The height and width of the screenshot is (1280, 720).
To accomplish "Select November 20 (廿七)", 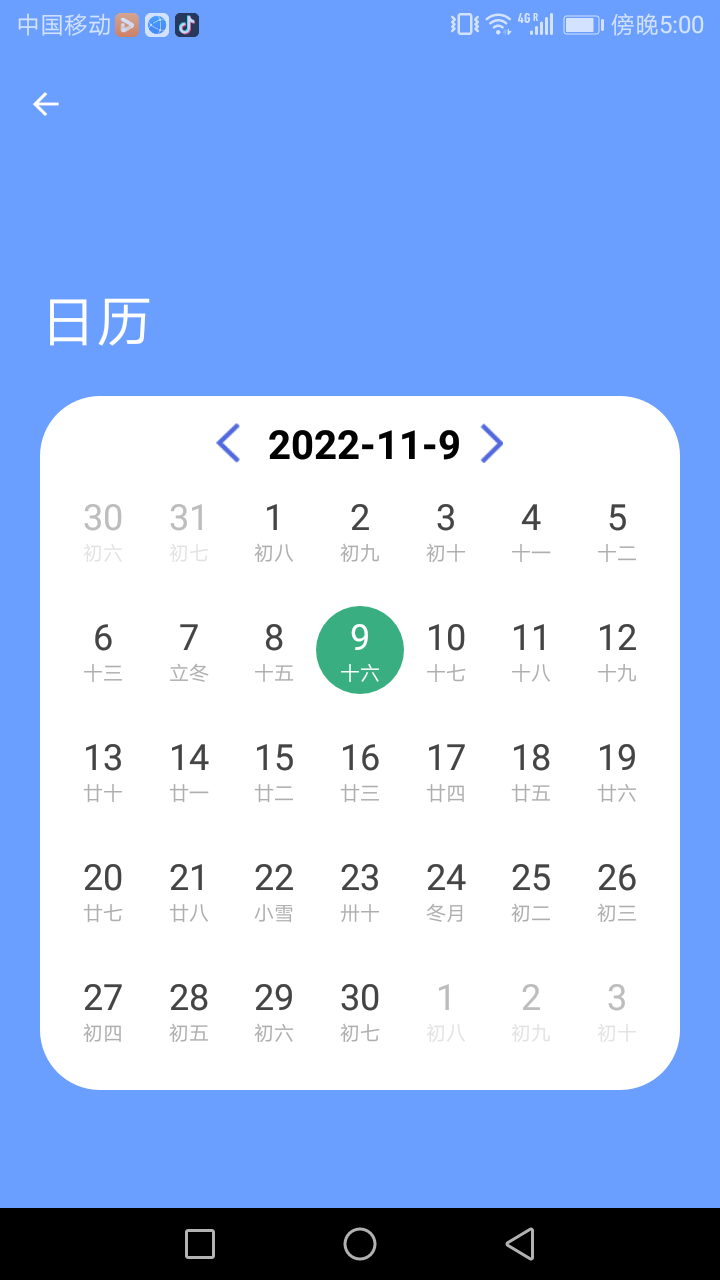I will coord(103,890).
